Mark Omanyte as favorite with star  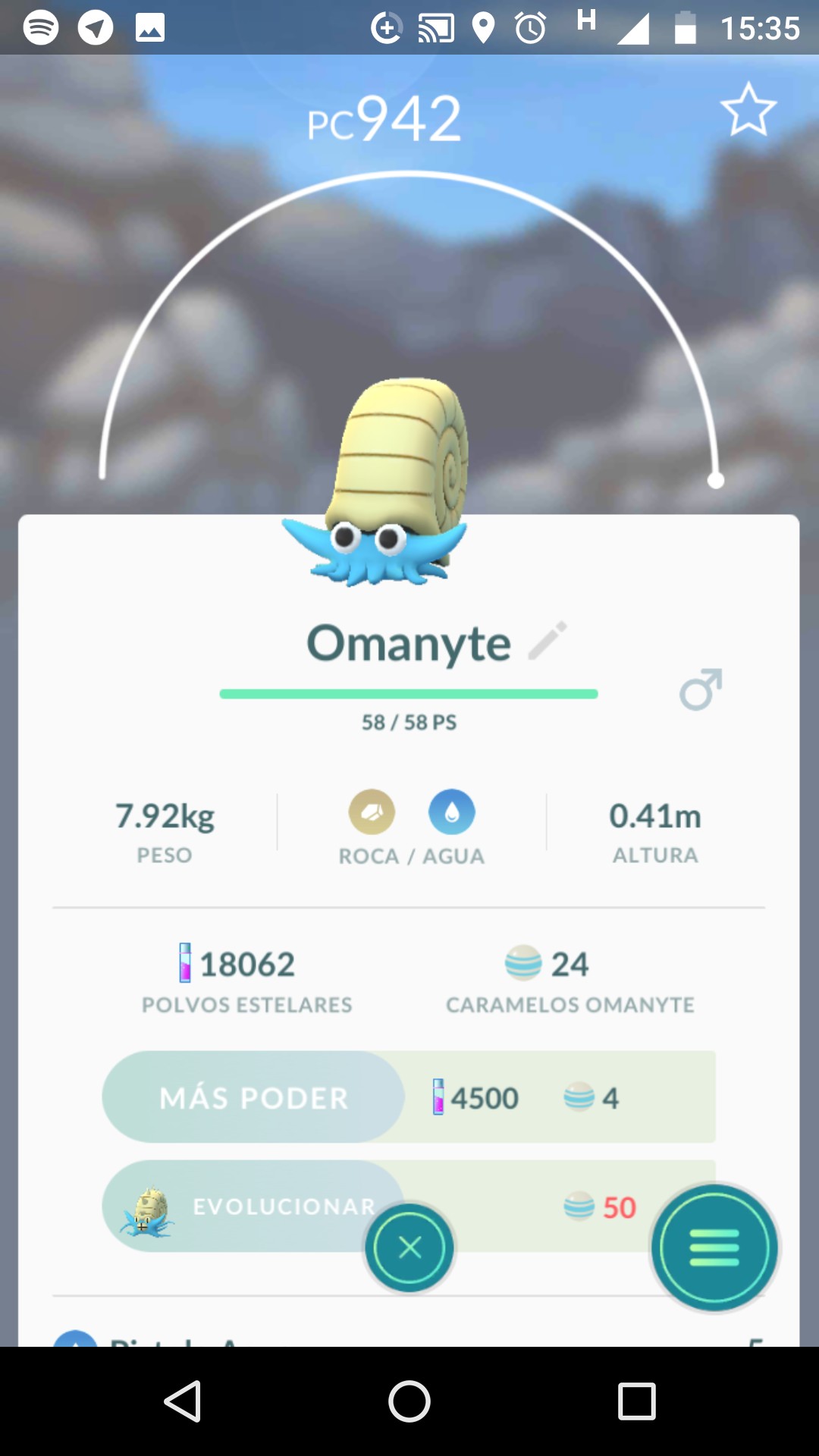748,110
